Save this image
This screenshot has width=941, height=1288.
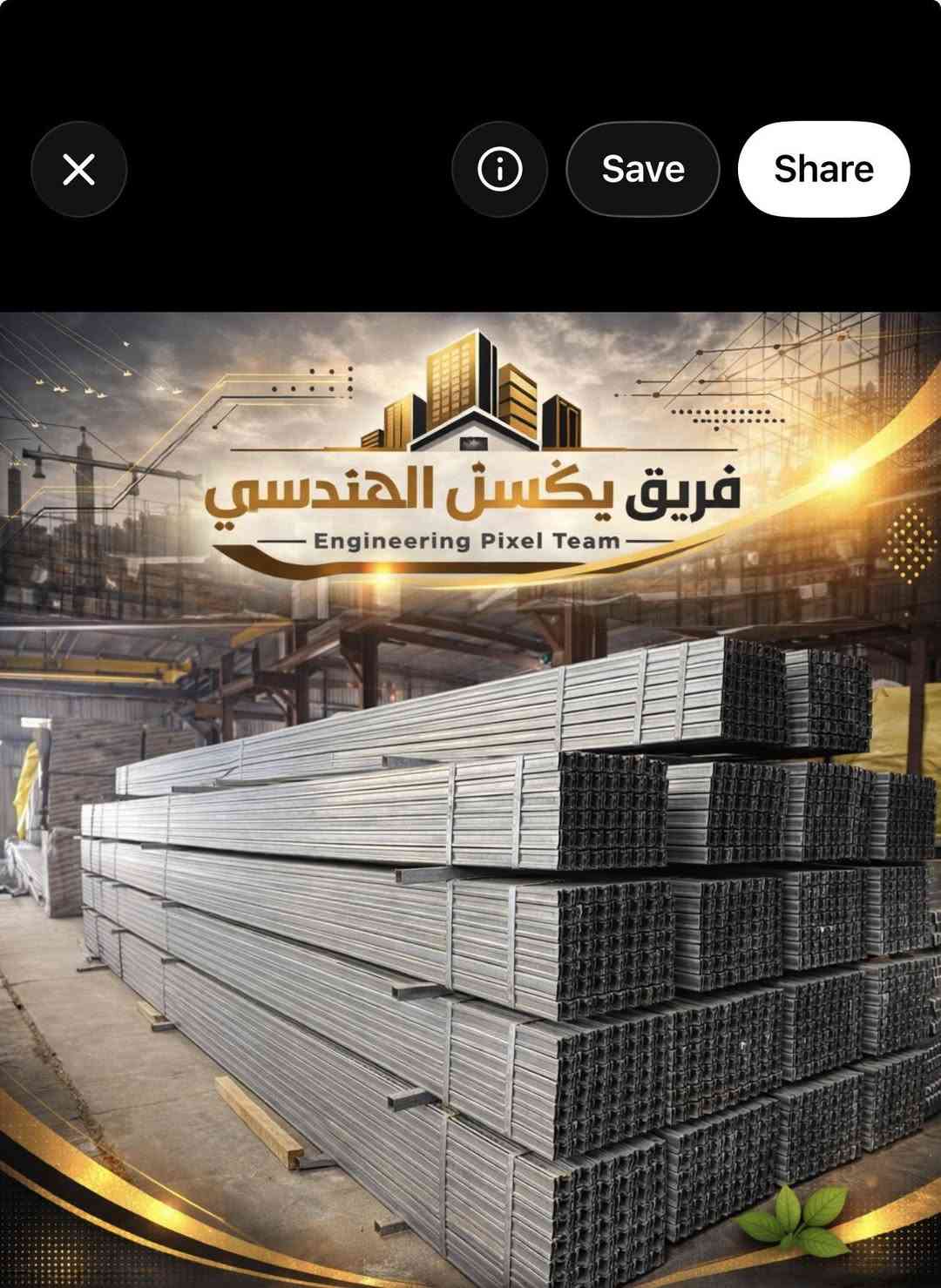click(643, 169)
